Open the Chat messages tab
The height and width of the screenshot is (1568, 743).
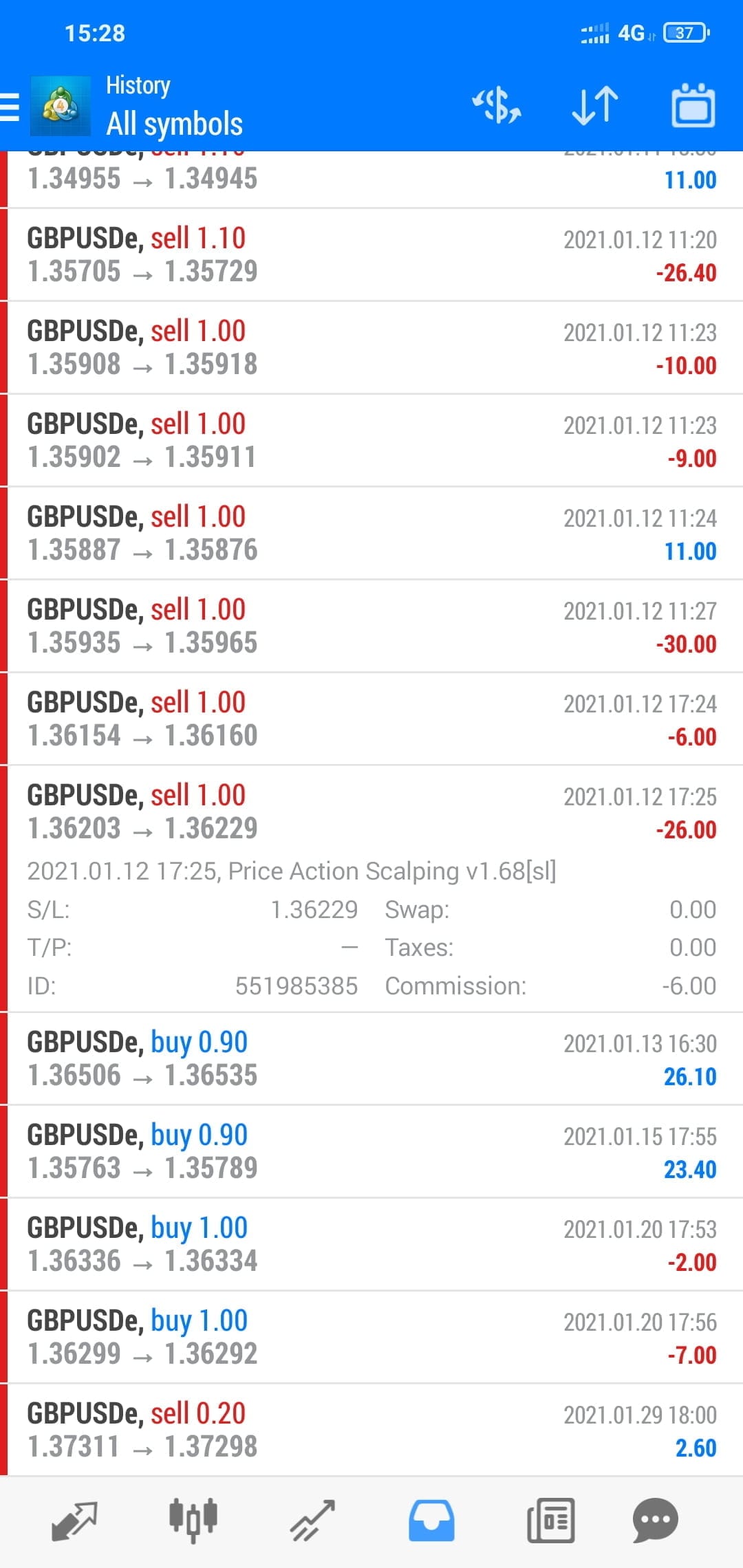pos(655,1520)
